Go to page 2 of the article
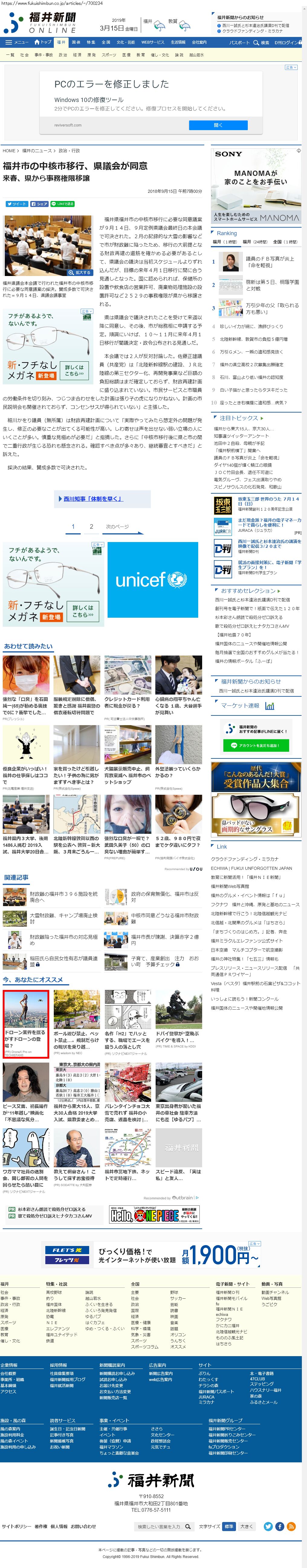This screenshot has width=307, height=1568. click(91, 527)
